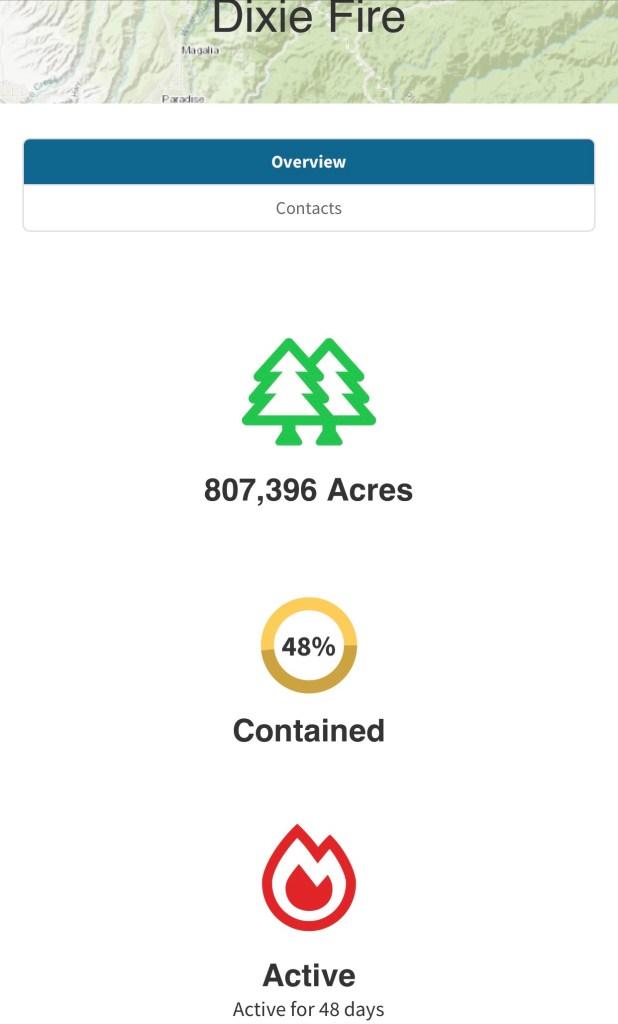Select the Overview tab
The image size is (618, 1024).
coord(308,162)
